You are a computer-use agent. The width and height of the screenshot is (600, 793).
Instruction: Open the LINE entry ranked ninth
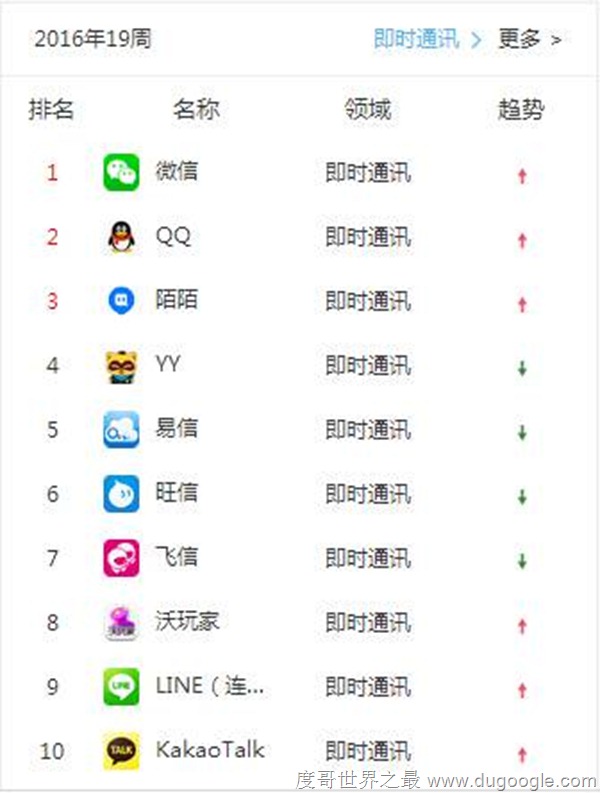tap(209, 686)
